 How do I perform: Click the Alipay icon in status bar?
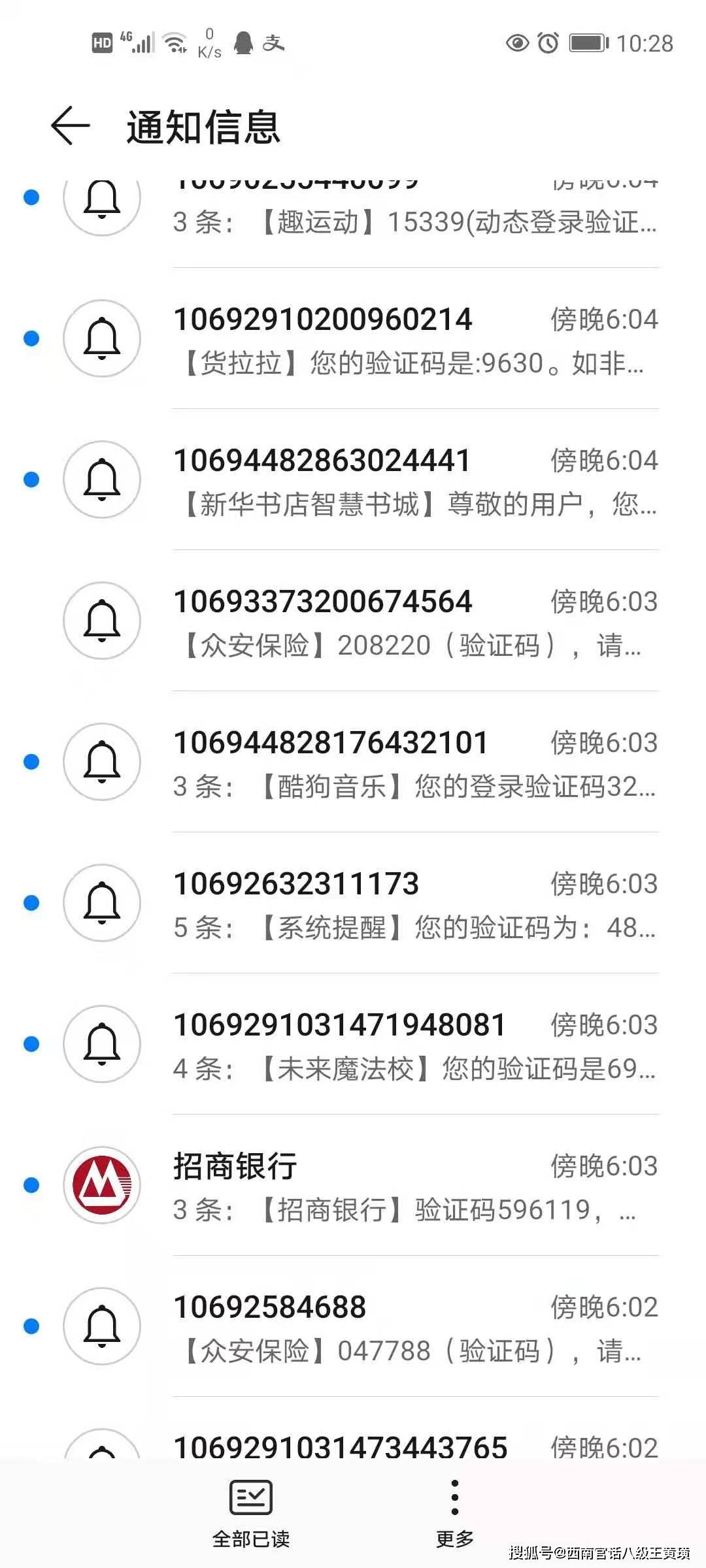click(x=275, y=42)
